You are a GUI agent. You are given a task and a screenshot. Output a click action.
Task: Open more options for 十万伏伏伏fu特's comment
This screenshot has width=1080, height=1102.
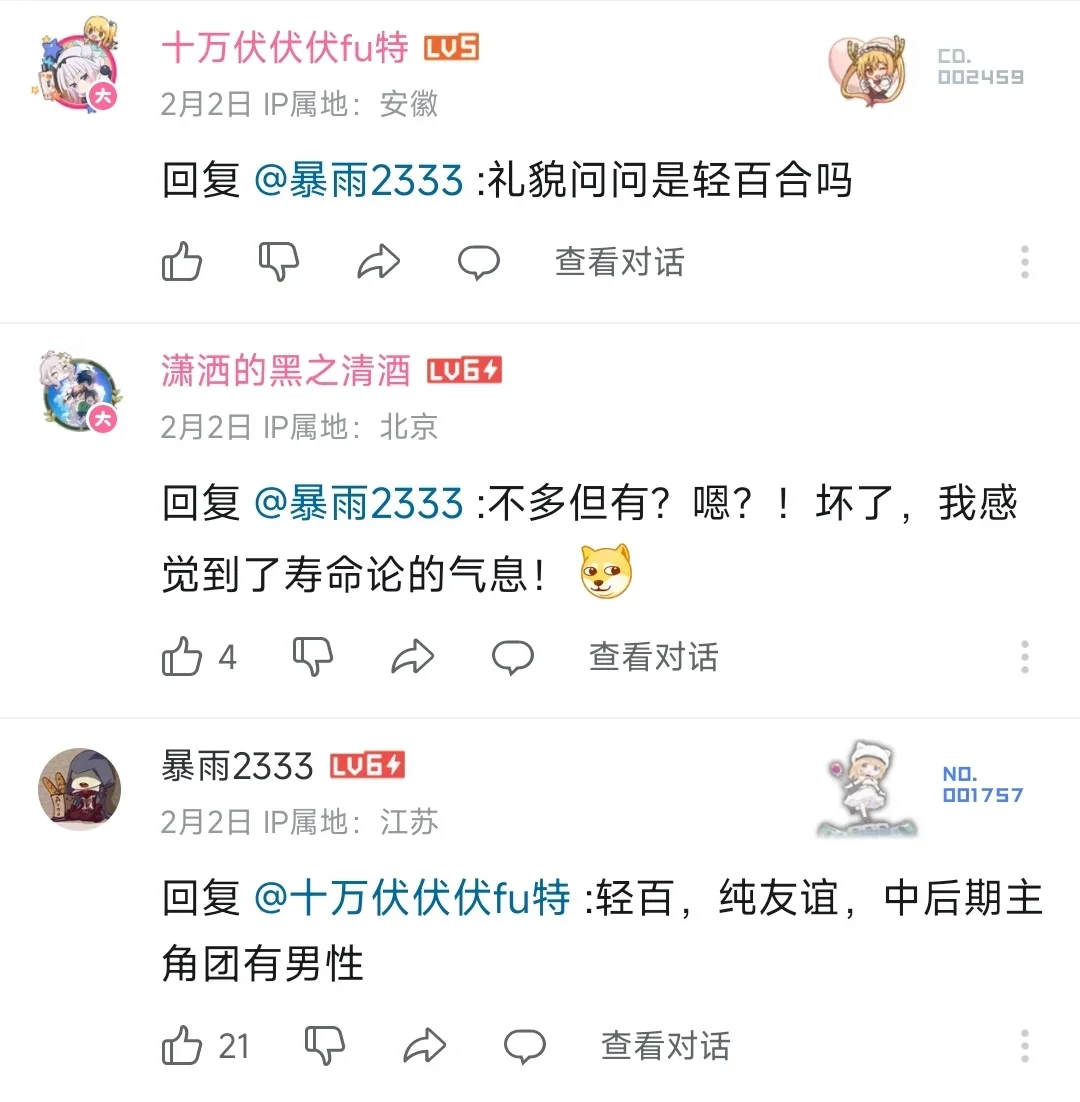1025,263
